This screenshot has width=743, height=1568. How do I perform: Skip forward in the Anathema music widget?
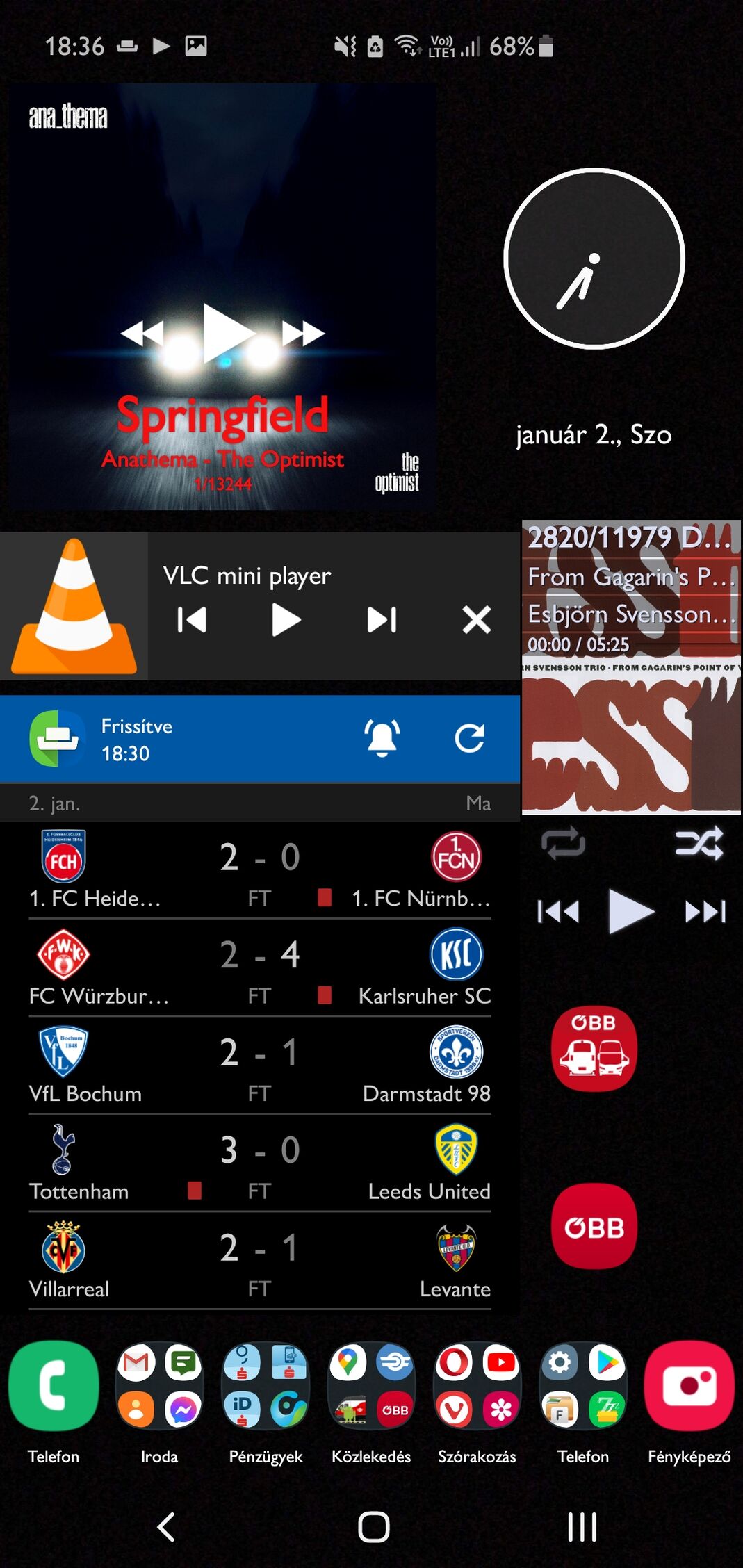tap(303, 334)
